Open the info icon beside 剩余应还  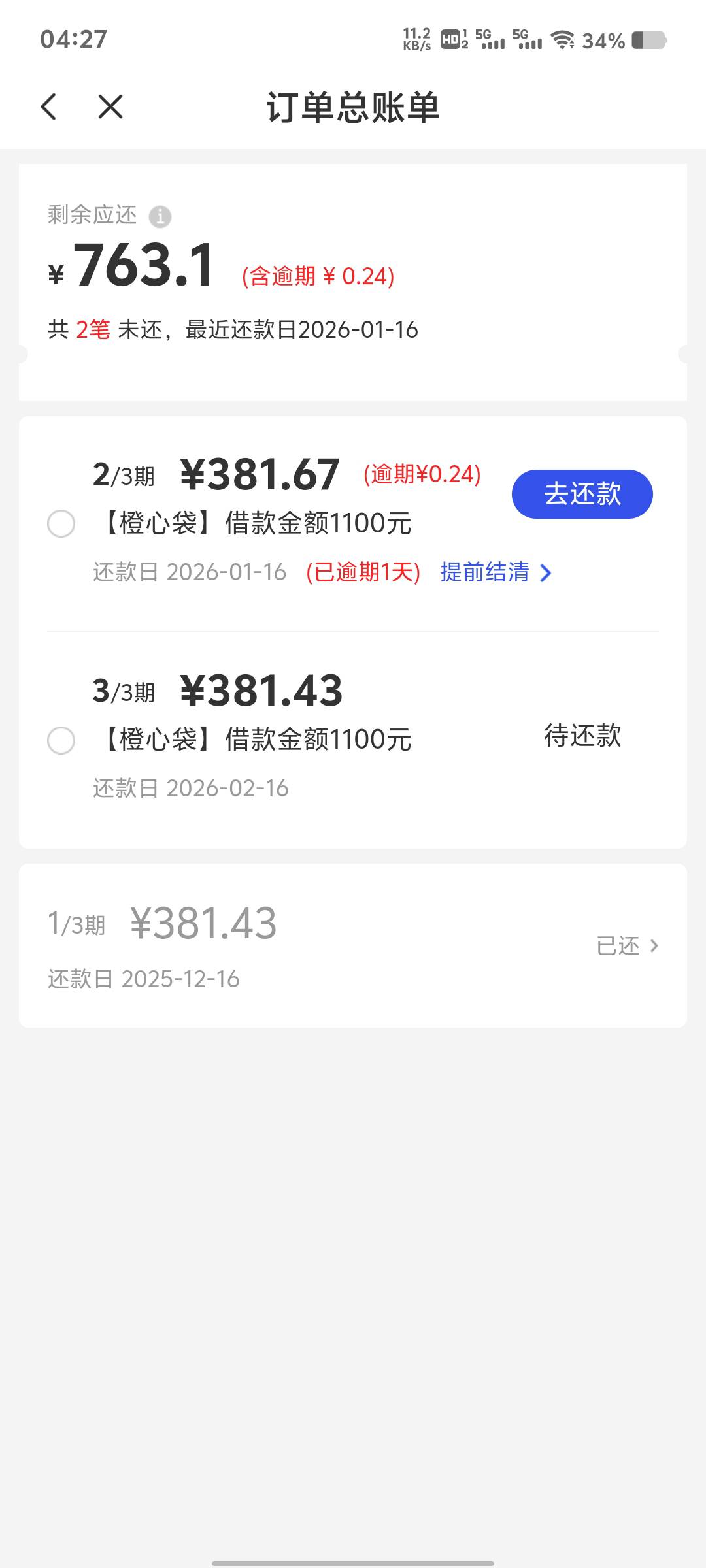(160, 216)
